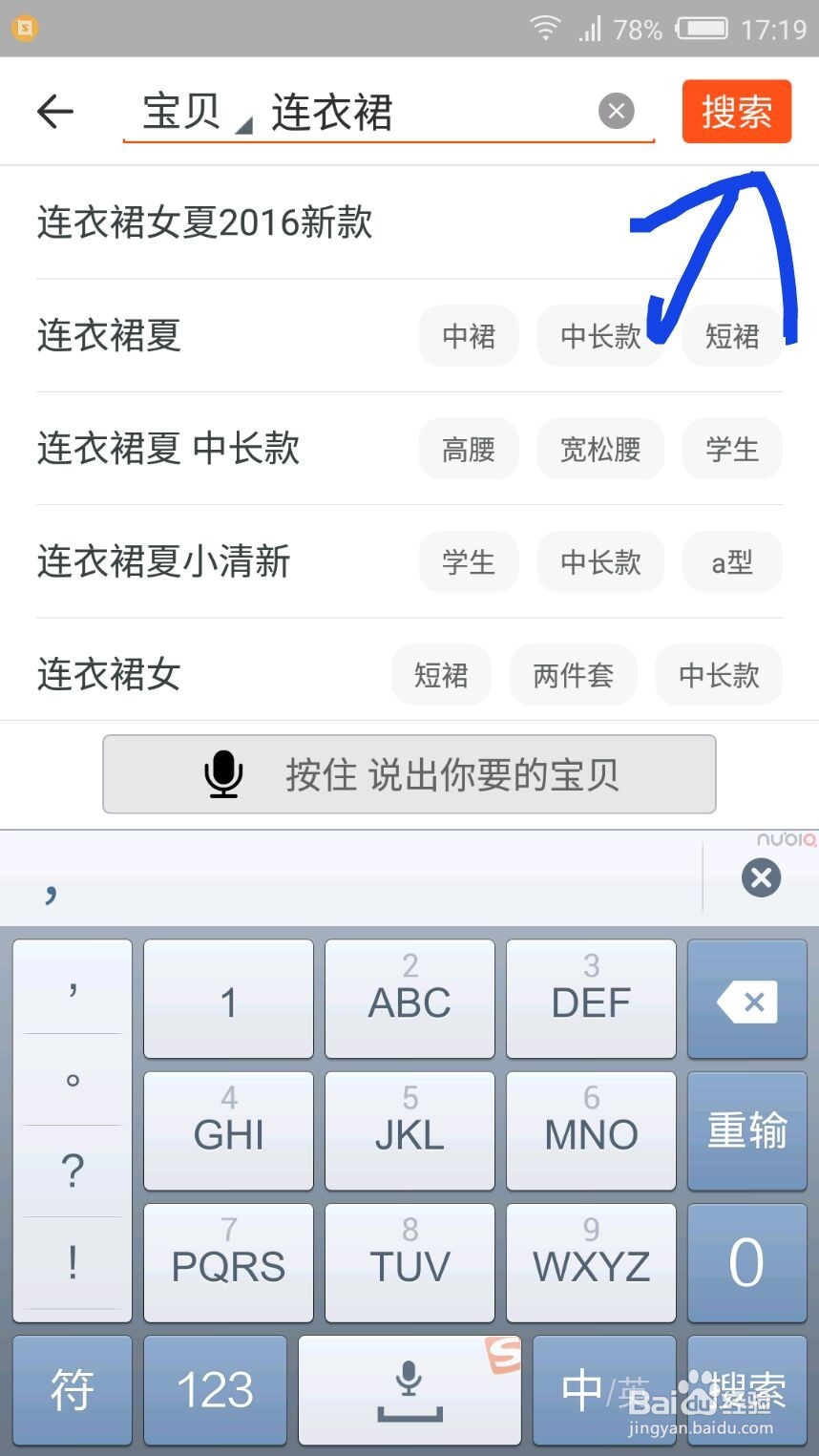This screenshot has height=1456, width=819.
Task: Select the 中长款 tag next to 连衣裙夏
Action: 600,336
